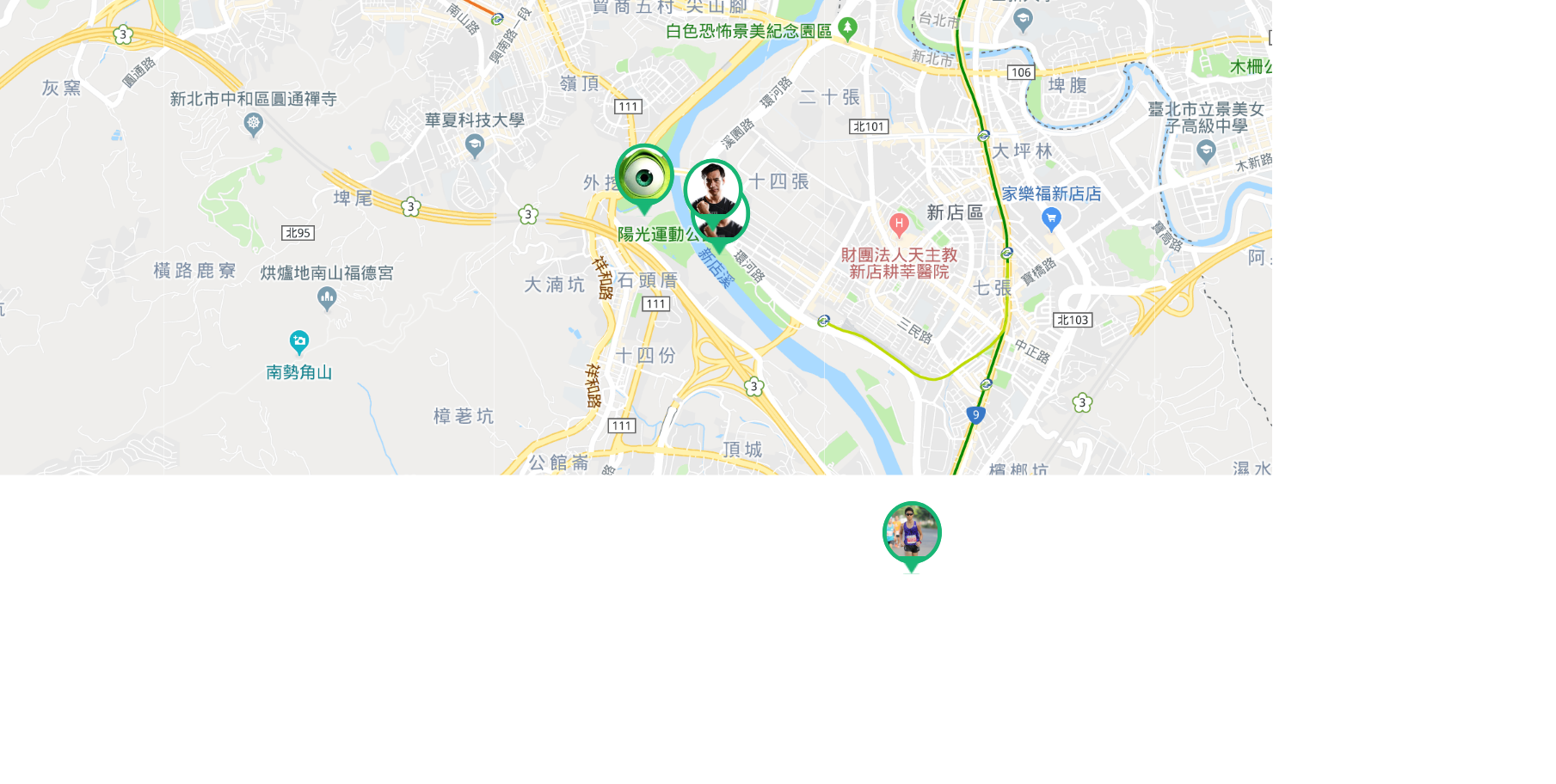Open the 圓通禪寺 temple marker
This screenshot has width=1556, height=784.
coord(253,124)
